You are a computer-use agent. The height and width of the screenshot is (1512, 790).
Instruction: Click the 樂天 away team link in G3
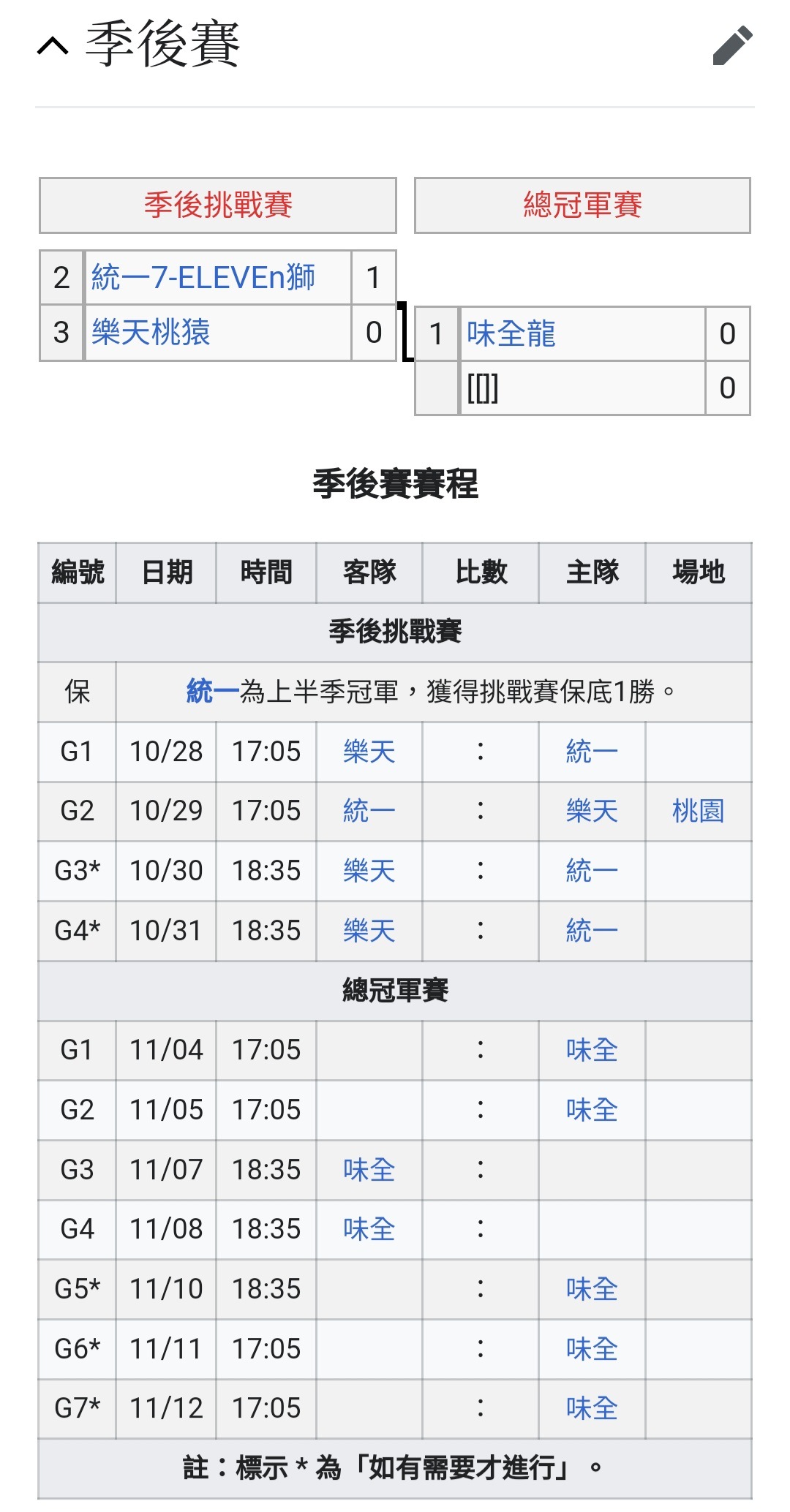[x=367, y=870]
